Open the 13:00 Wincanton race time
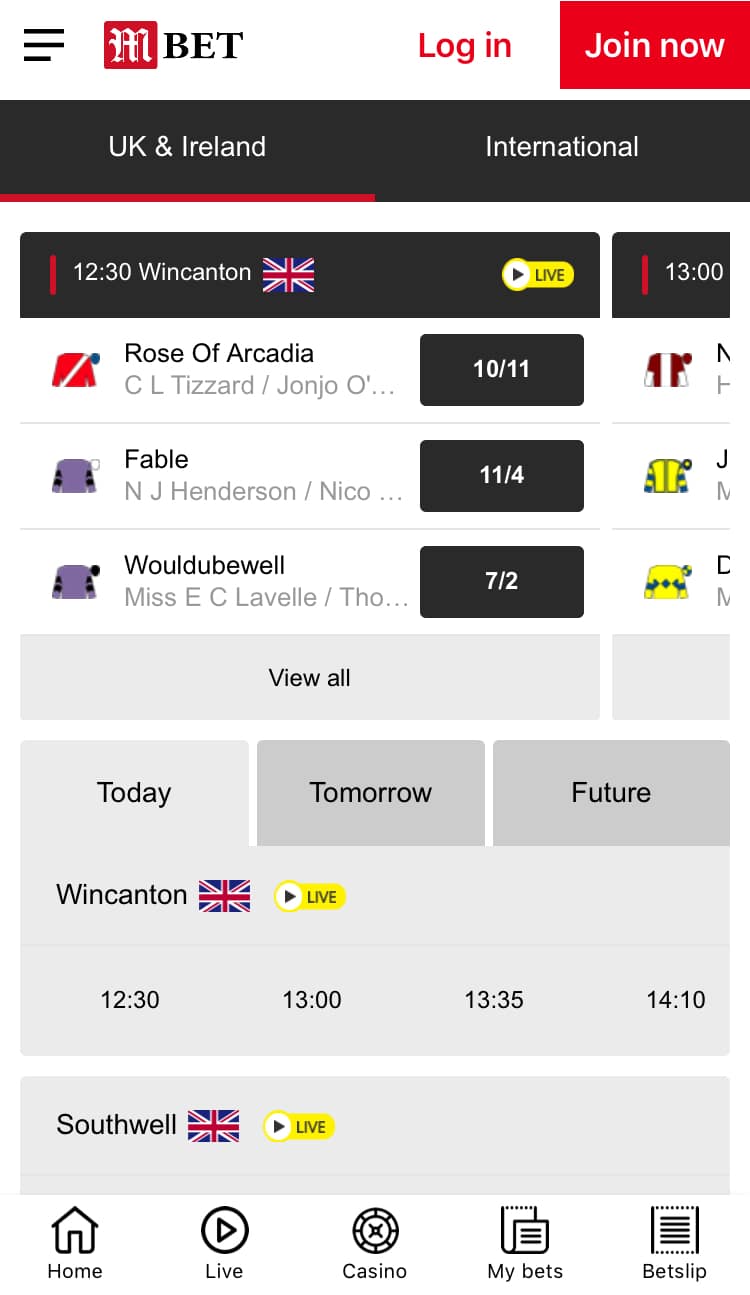Viewport: 750px width, 1295px height. [312, 1000]
